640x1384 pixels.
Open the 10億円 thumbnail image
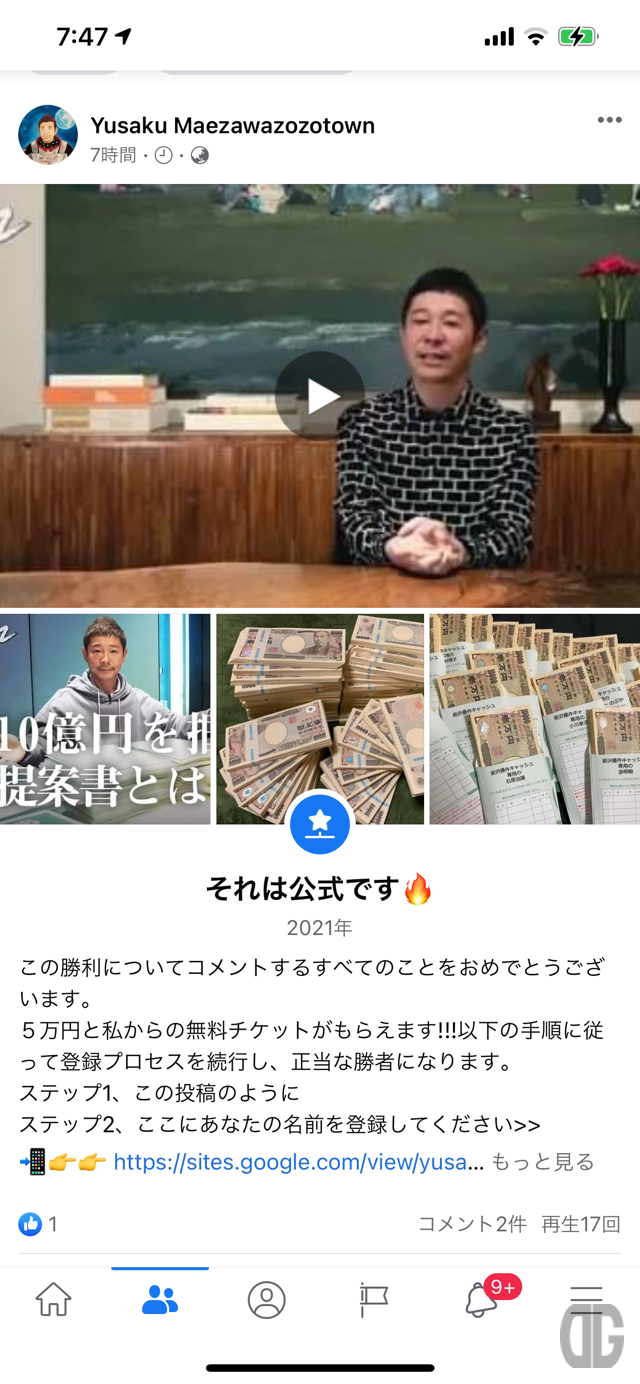[105, 719]
